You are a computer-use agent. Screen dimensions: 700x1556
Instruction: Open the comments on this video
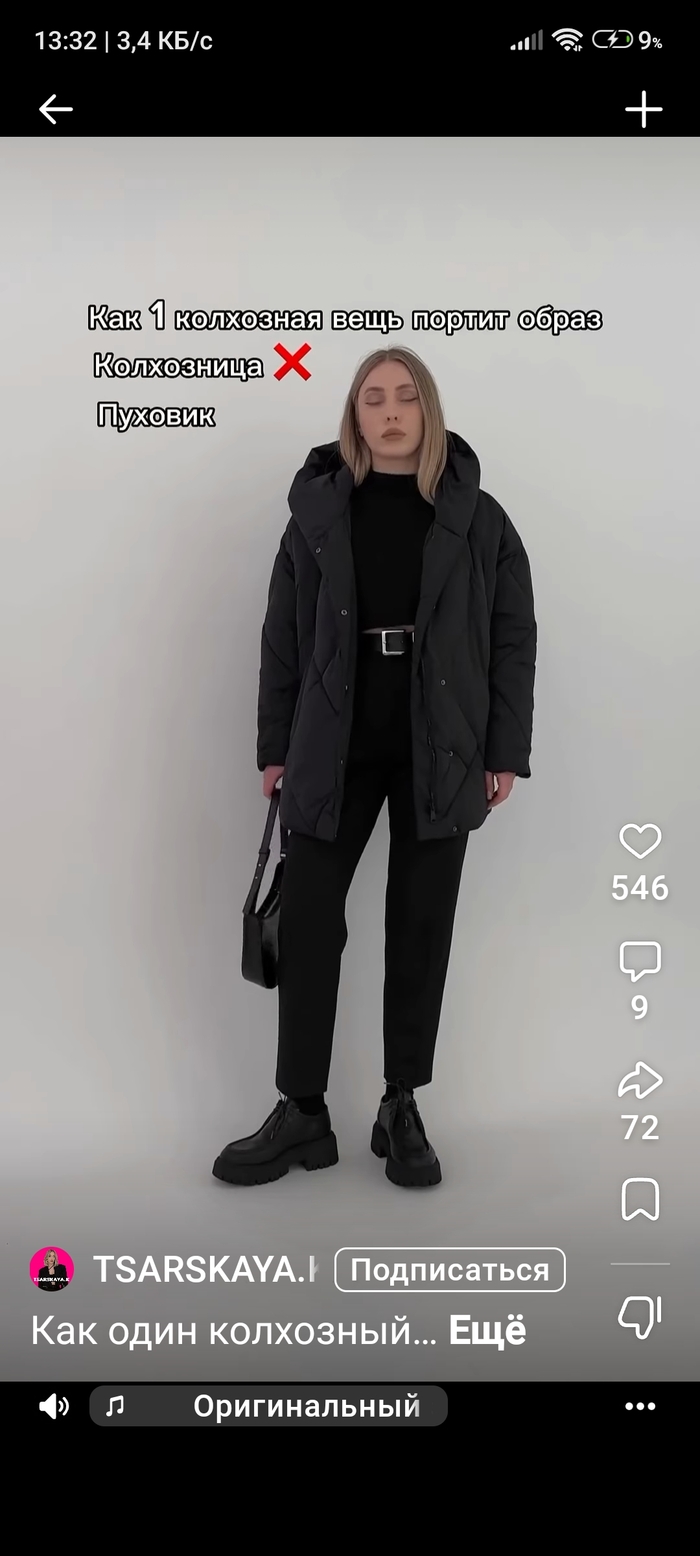coord(640,962)
